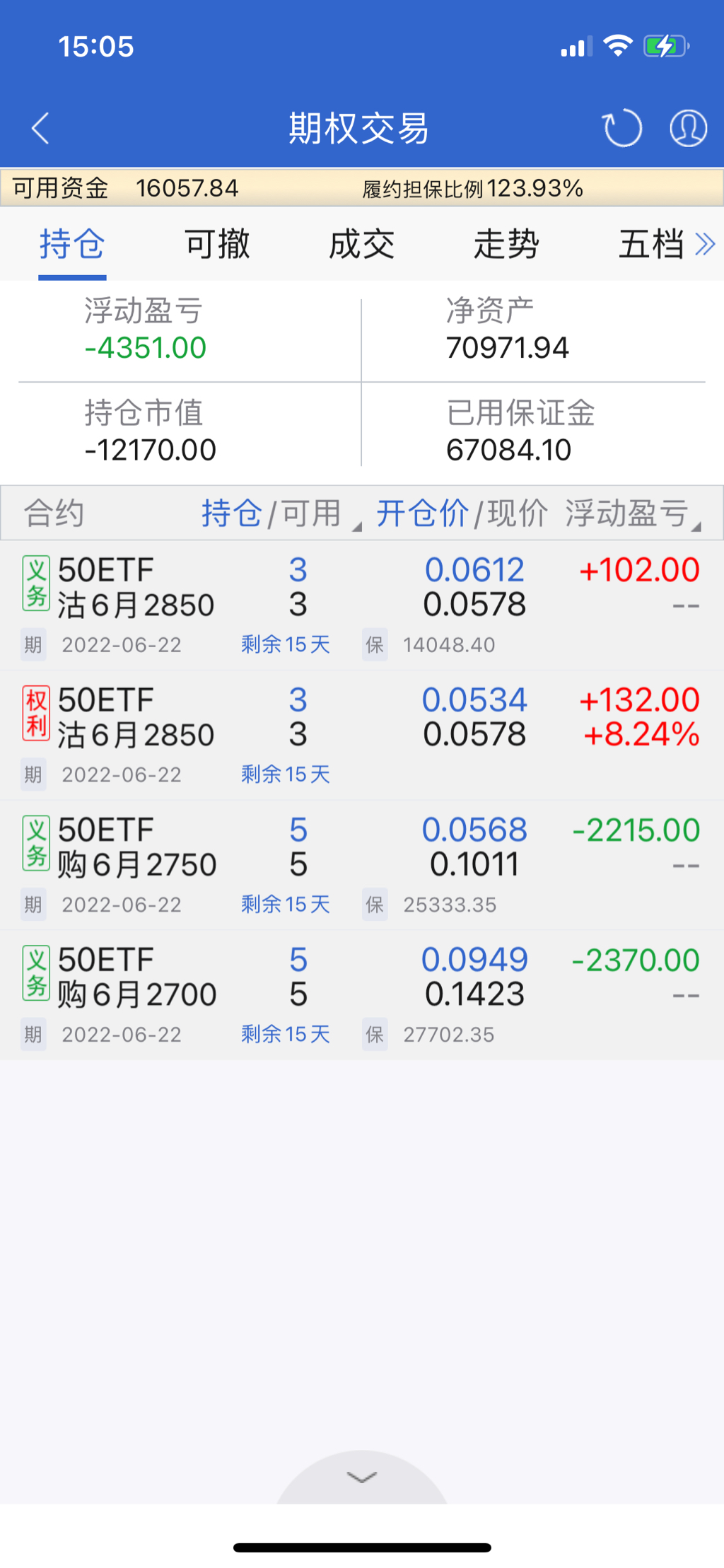Toggle 开仓价/现价 column header

point(462,513)
